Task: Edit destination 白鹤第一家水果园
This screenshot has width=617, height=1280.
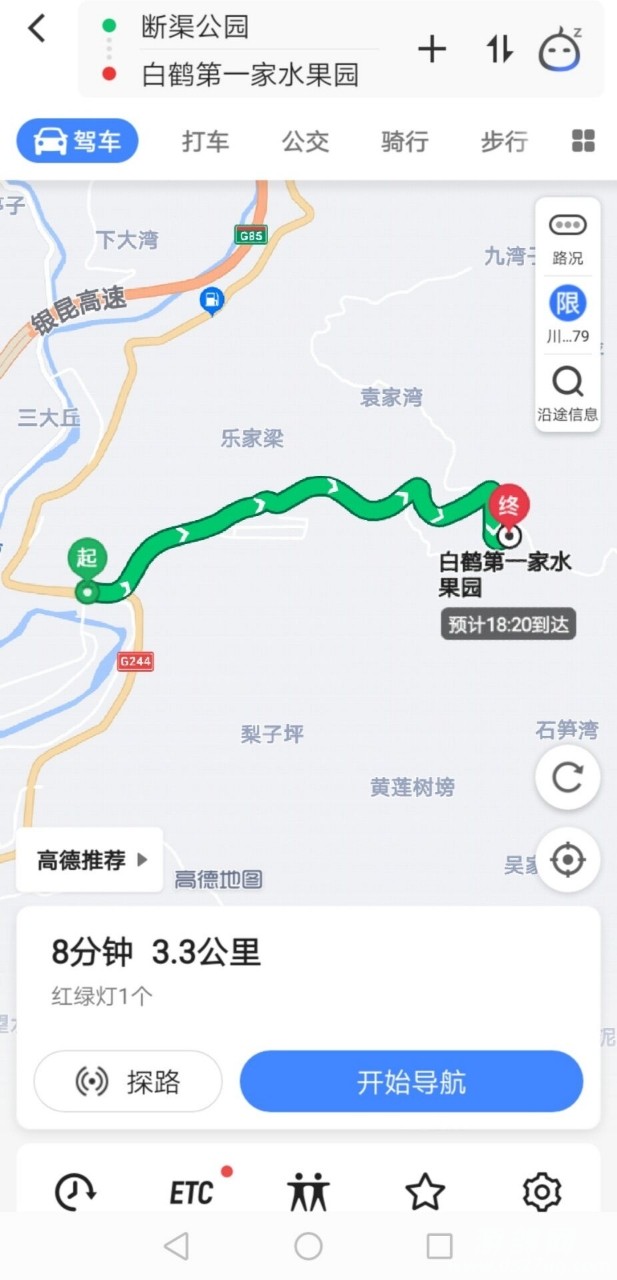Action: coord(250,74)
